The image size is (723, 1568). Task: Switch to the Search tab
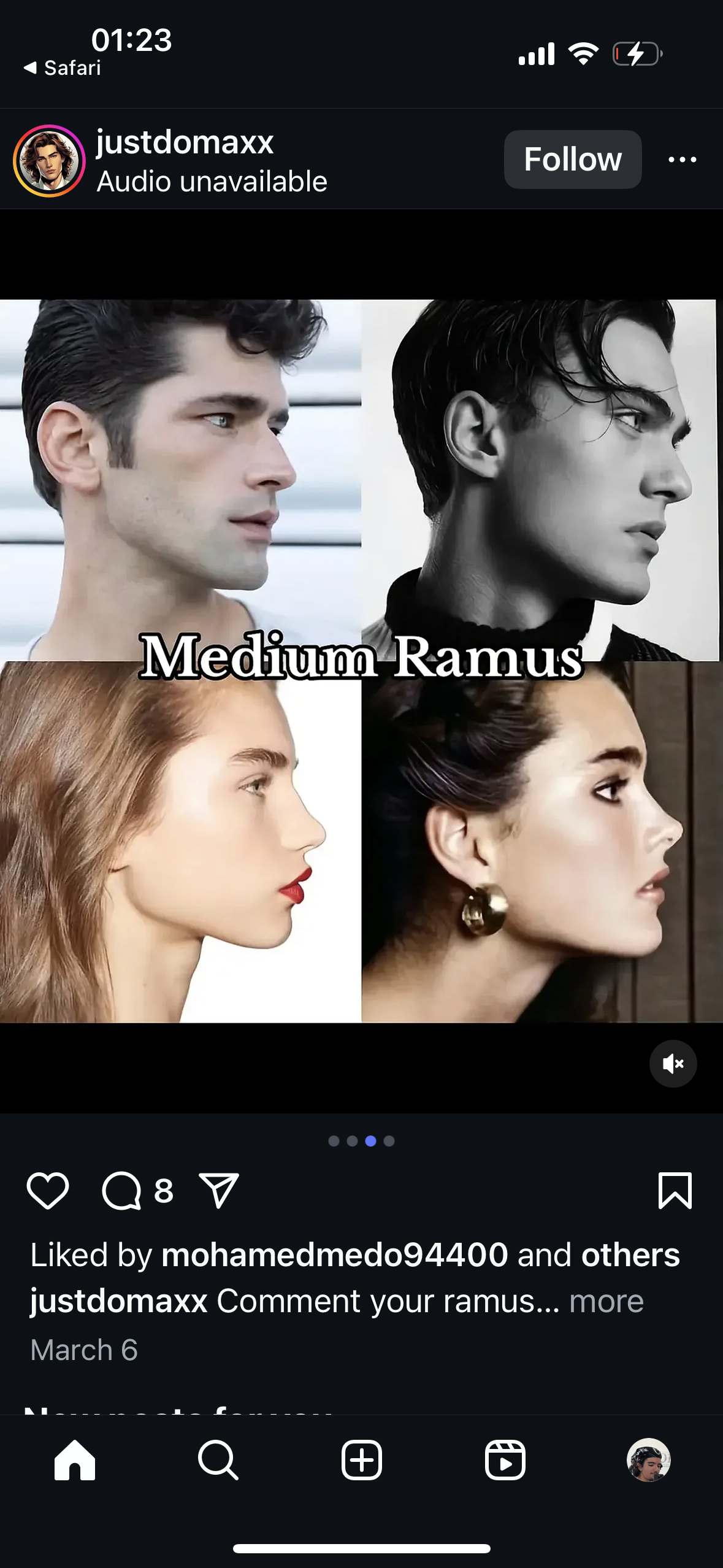pyautogui.click(x=218, y=1460)
